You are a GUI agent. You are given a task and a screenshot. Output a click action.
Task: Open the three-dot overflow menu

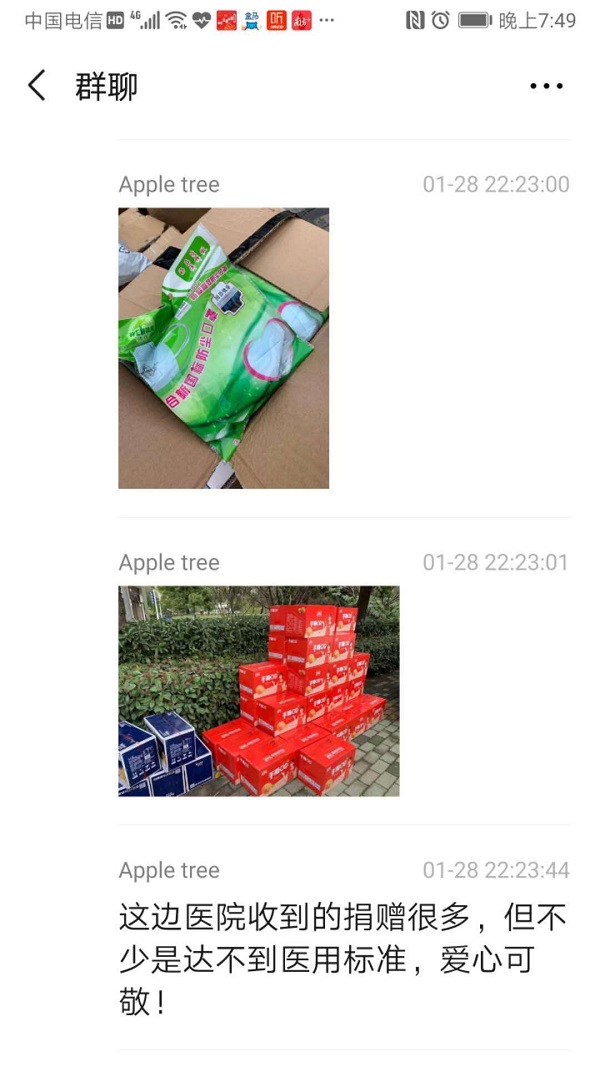tap(546, 87)
